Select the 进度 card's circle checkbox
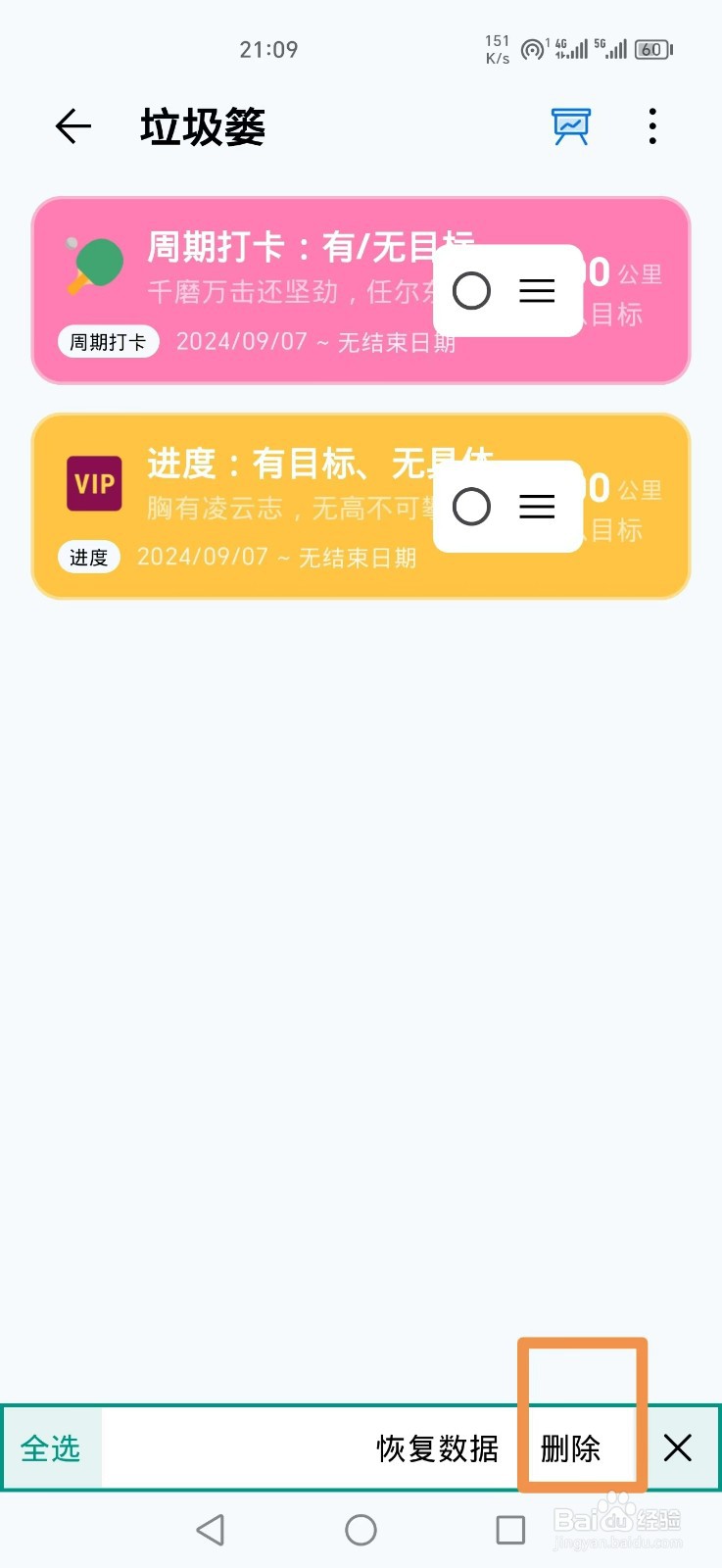The height and width of the screenshot is (1568, 722). [471, 507]
